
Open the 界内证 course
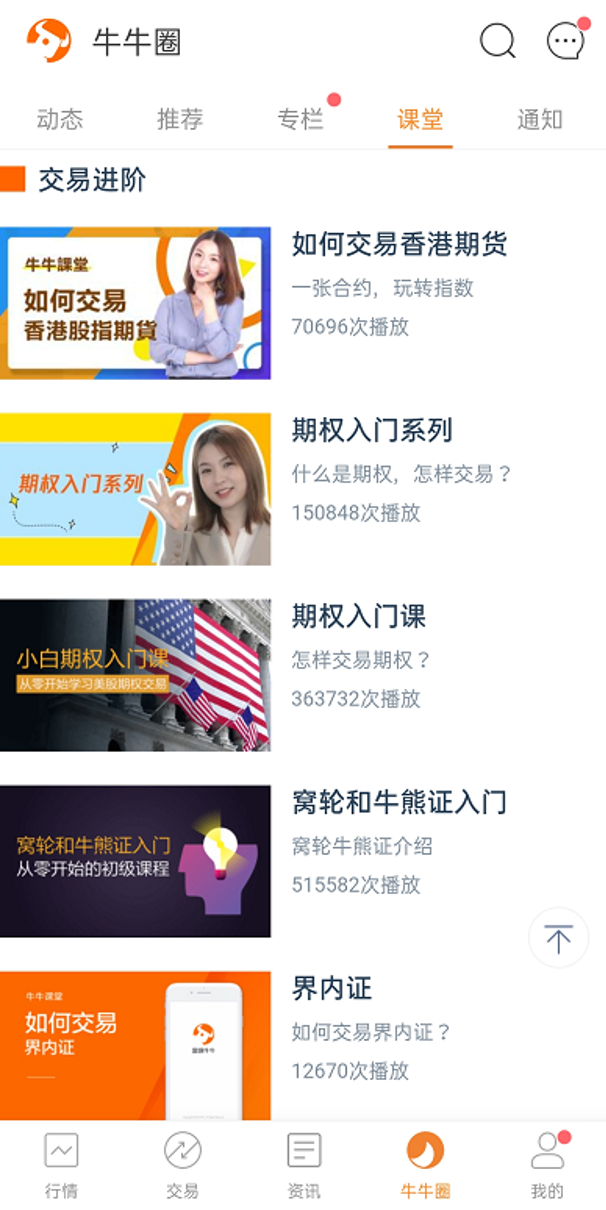332,989
